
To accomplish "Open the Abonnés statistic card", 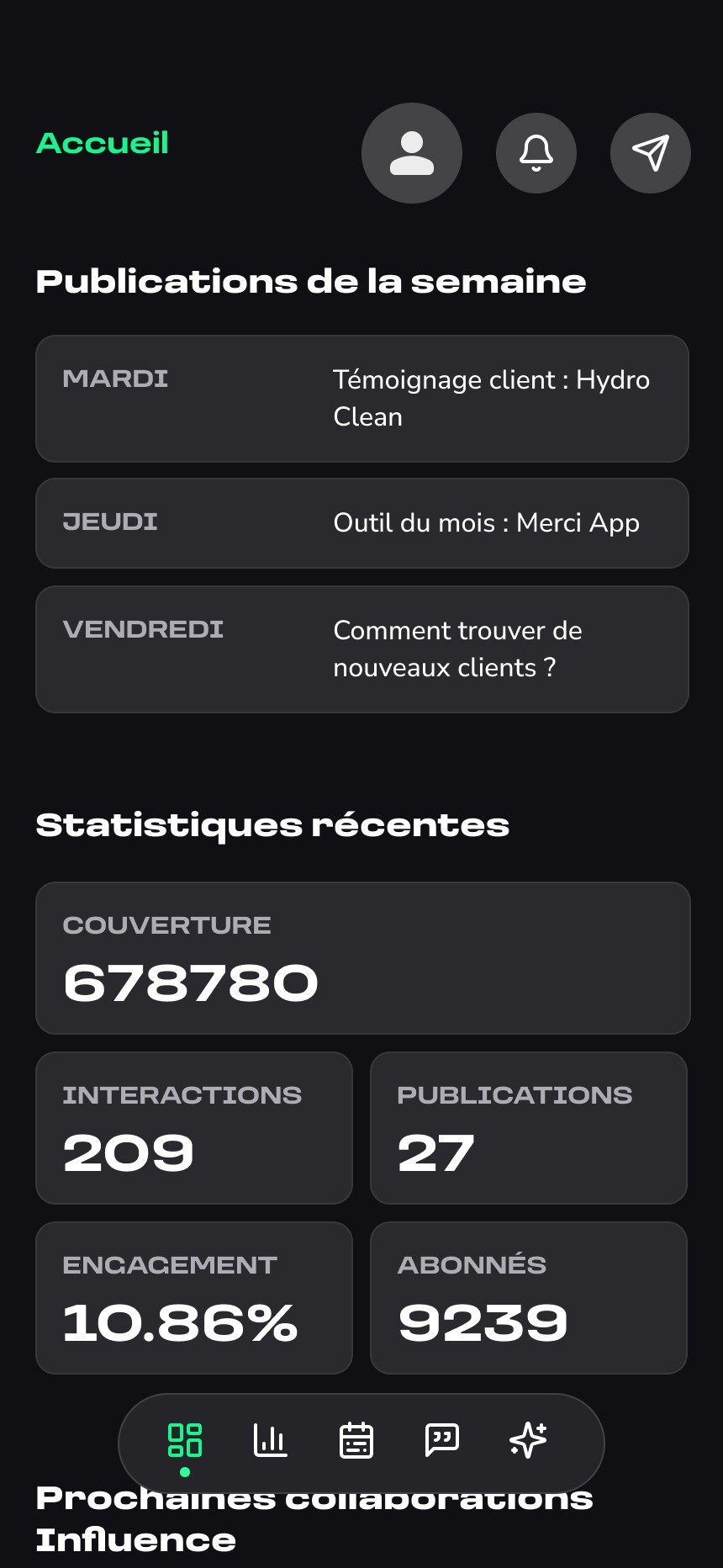I will pyautogui.click(x=529, y=1298).
